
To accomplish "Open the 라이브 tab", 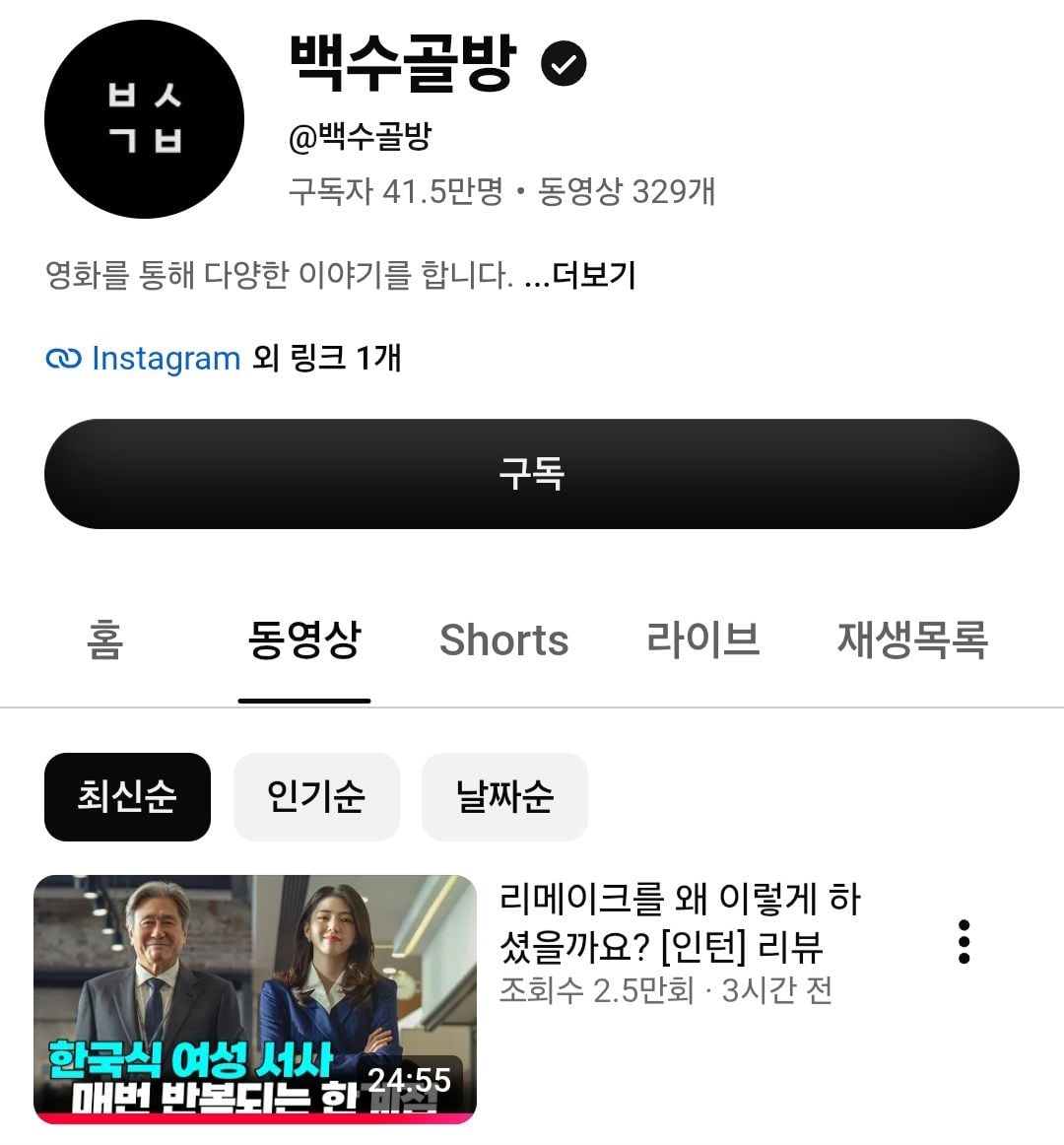I will [703, 640].
